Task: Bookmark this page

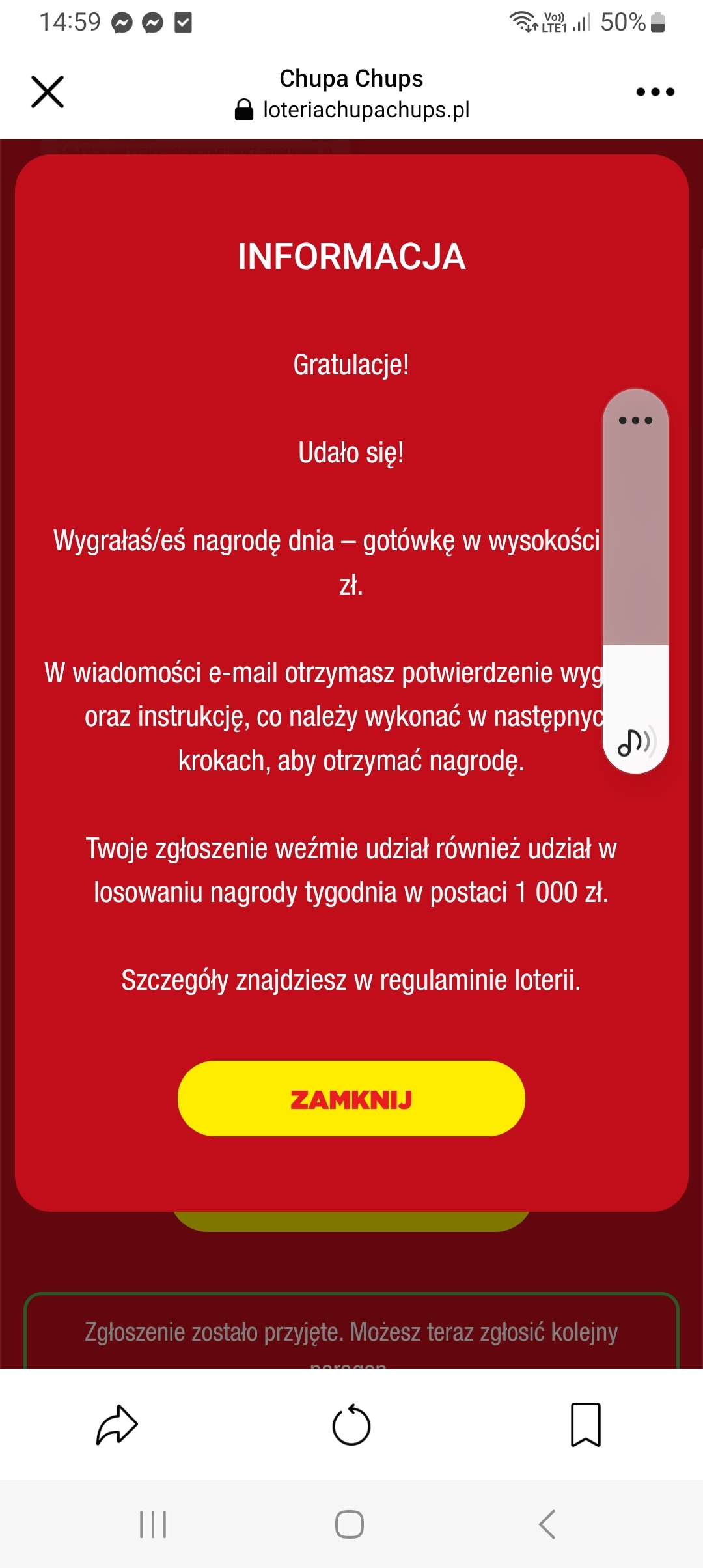Action: point(585,1425)
